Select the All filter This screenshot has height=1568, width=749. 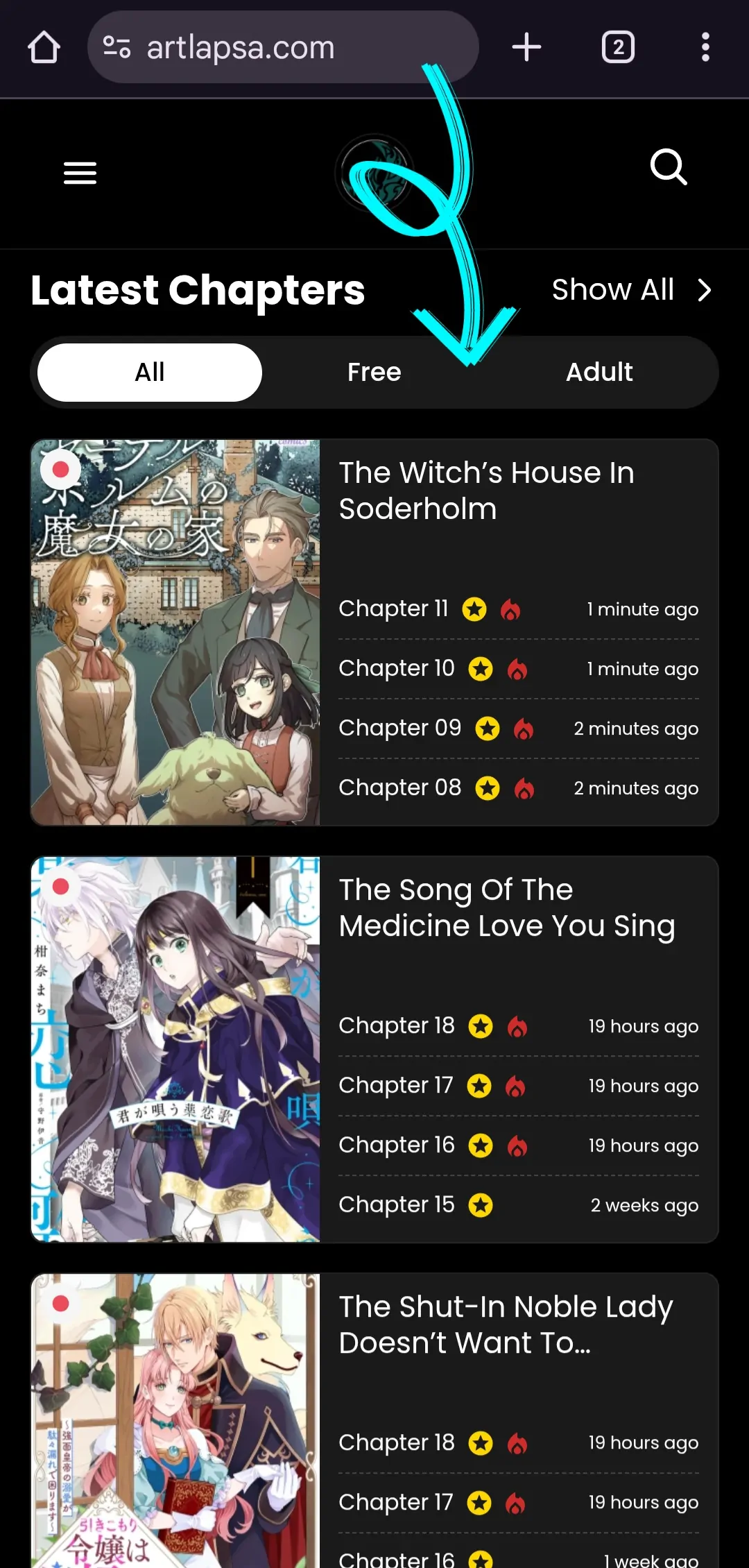[150, 373]
